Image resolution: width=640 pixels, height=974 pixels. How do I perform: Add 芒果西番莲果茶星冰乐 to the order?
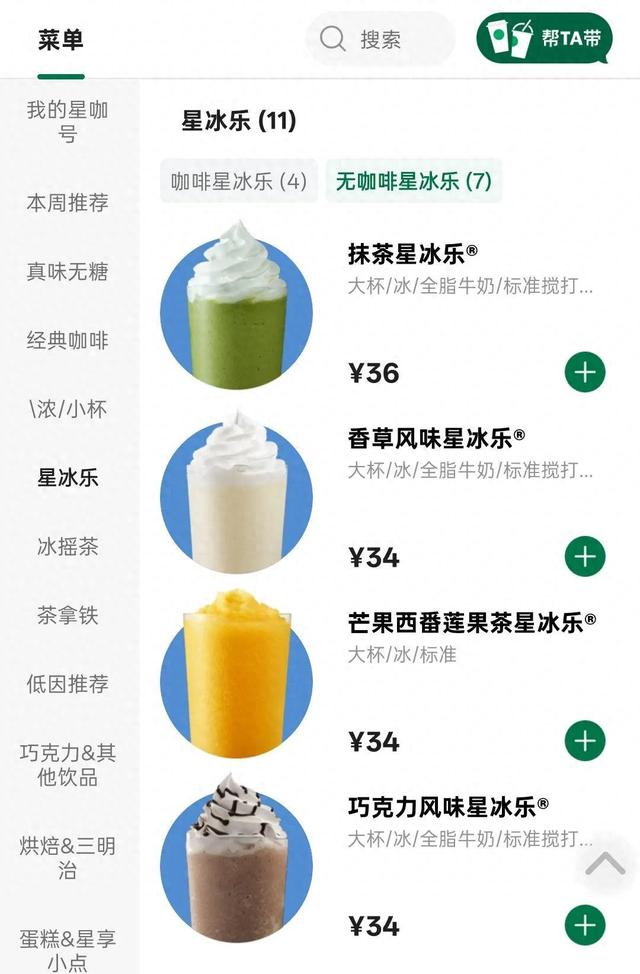coord(585,741)
